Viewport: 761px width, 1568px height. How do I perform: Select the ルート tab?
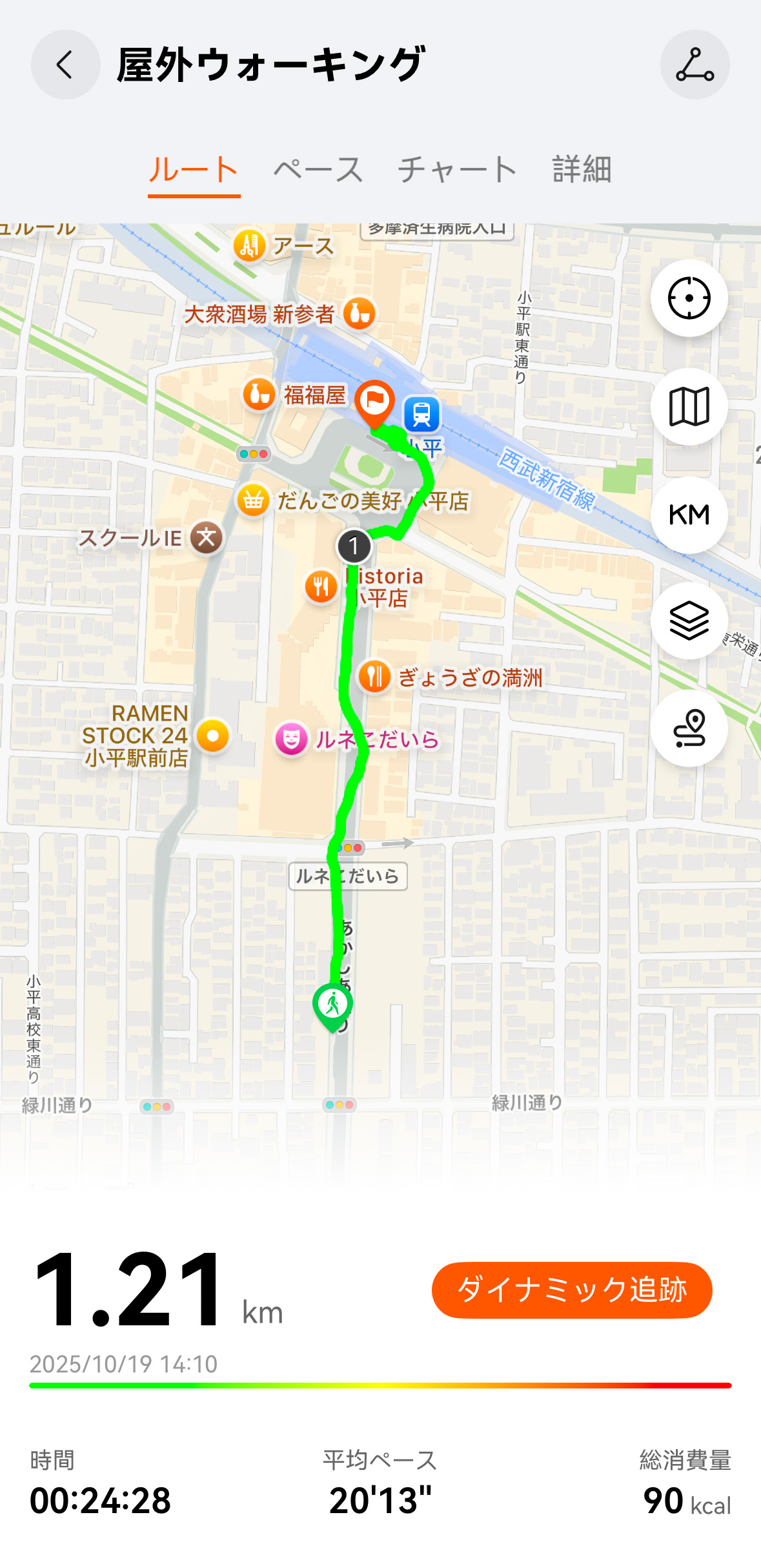point(193,169)
